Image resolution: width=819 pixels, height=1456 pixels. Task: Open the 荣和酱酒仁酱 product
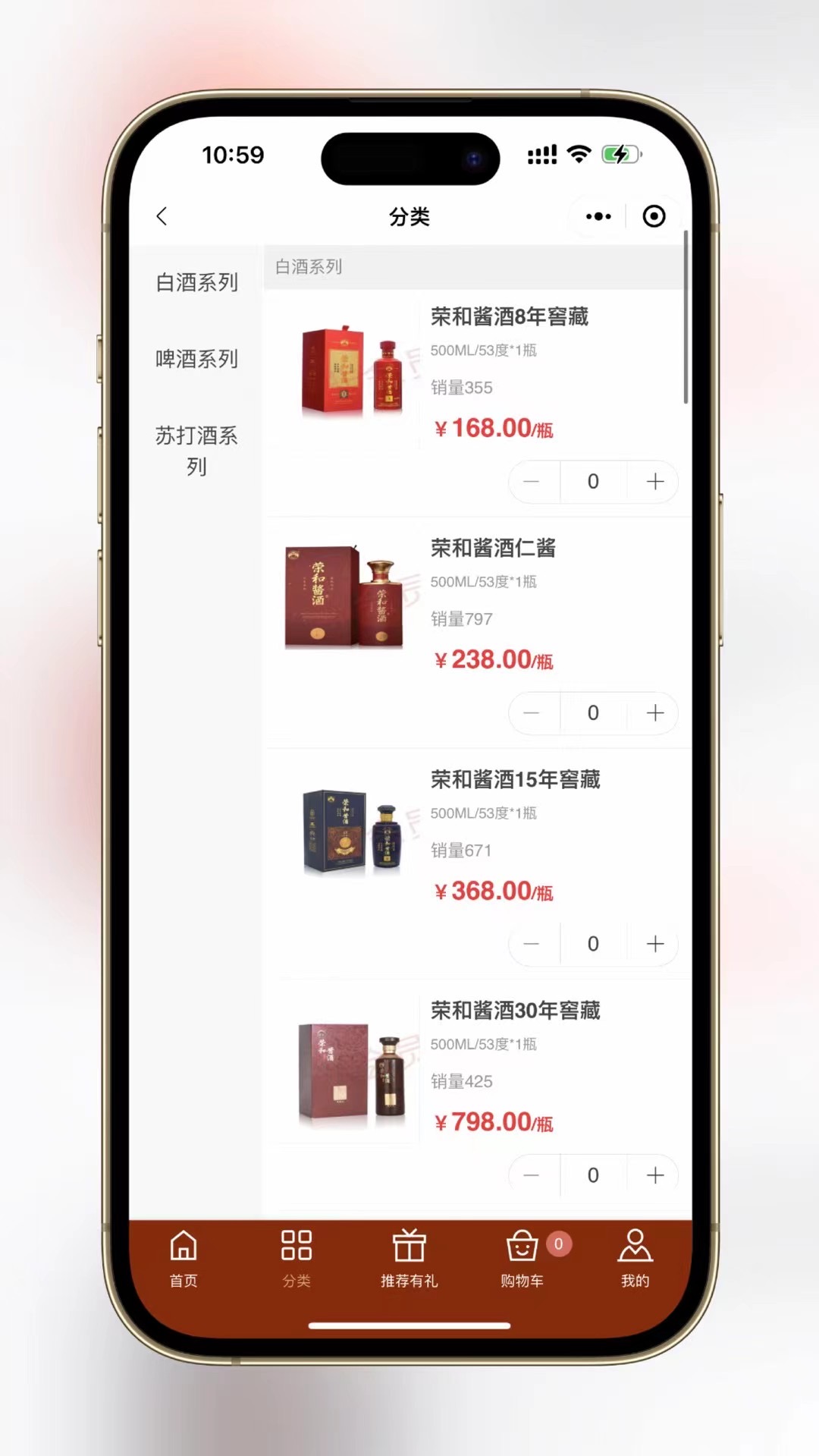493,548
